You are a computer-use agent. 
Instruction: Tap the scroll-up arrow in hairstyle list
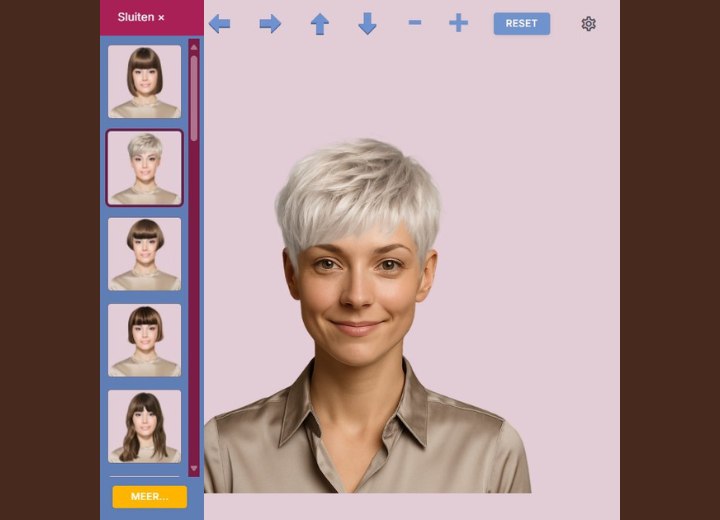[x=194, y=46]
